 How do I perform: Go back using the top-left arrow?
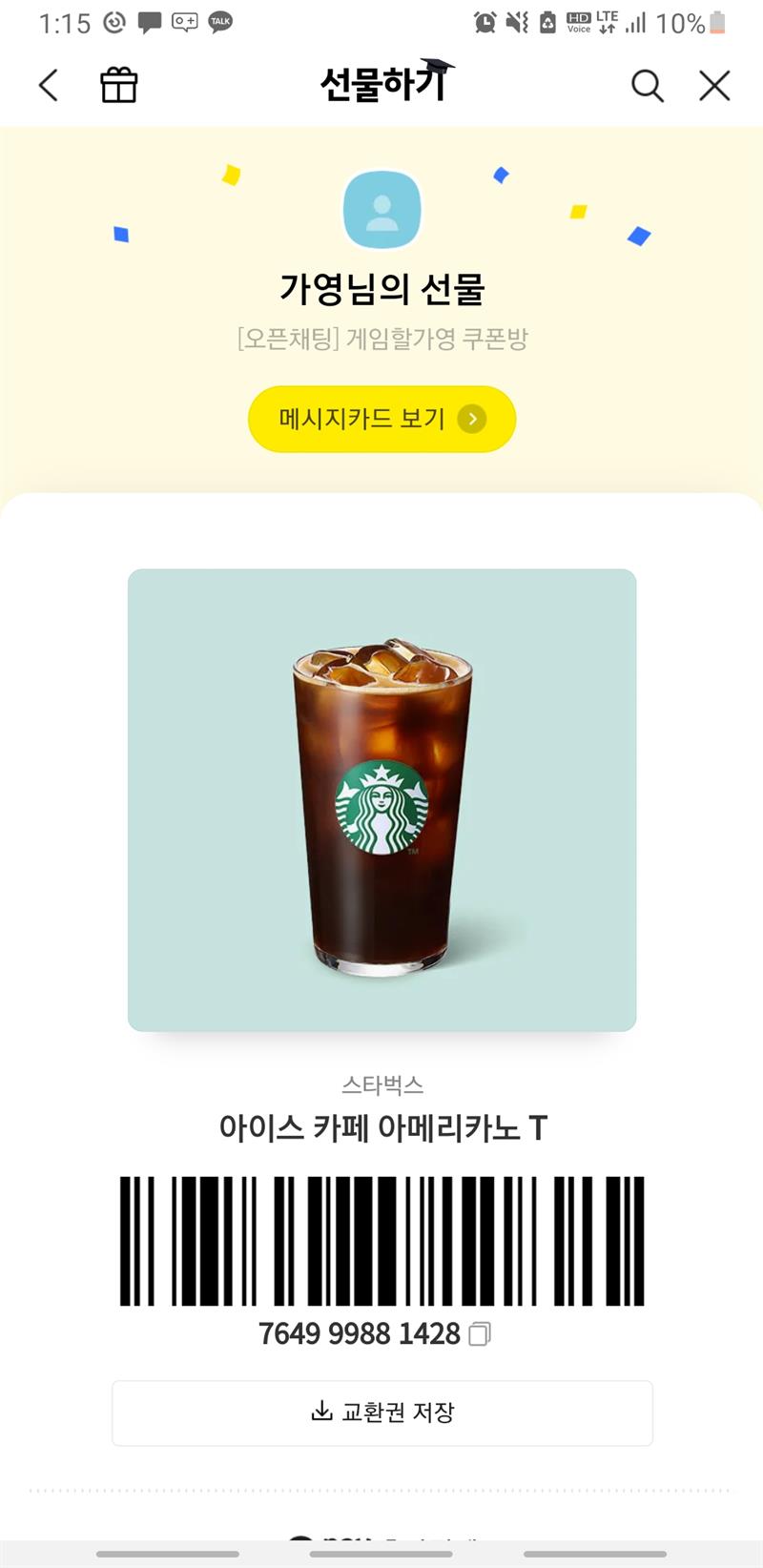coord(49,86)
